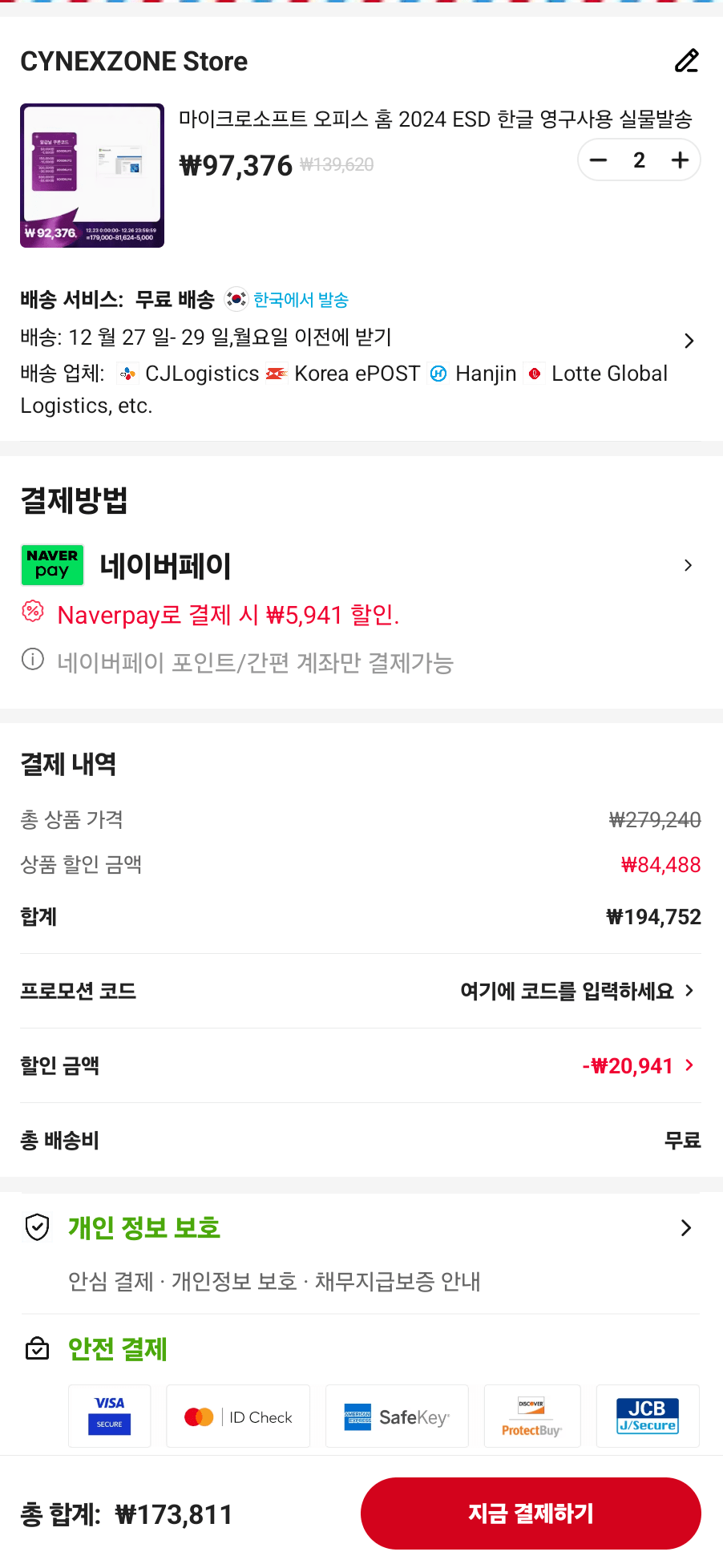Increase item quantity with the plus button
723x1568 pixels.
(679, 160)
